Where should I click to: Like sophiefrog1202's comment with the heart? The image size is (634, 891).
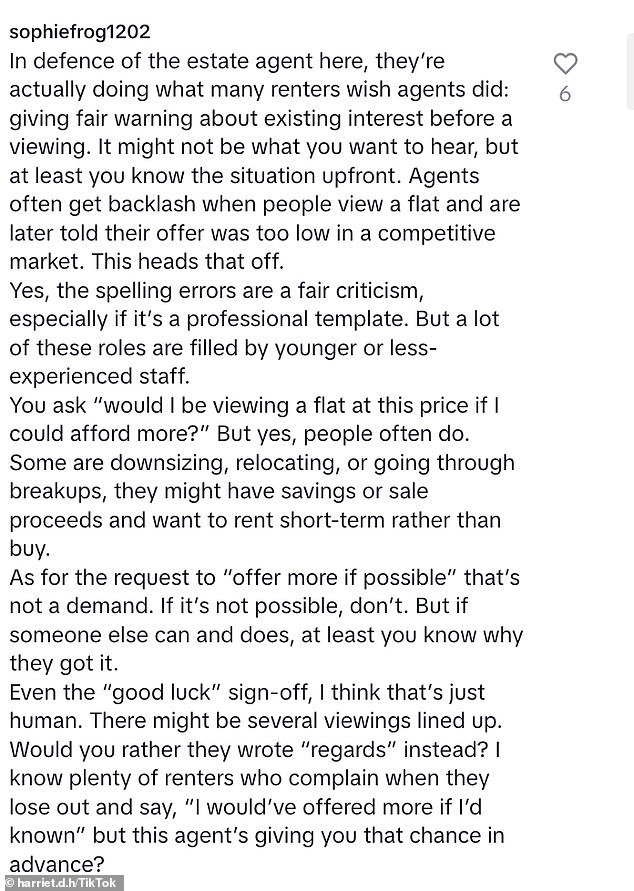click(x=565, y=64)
